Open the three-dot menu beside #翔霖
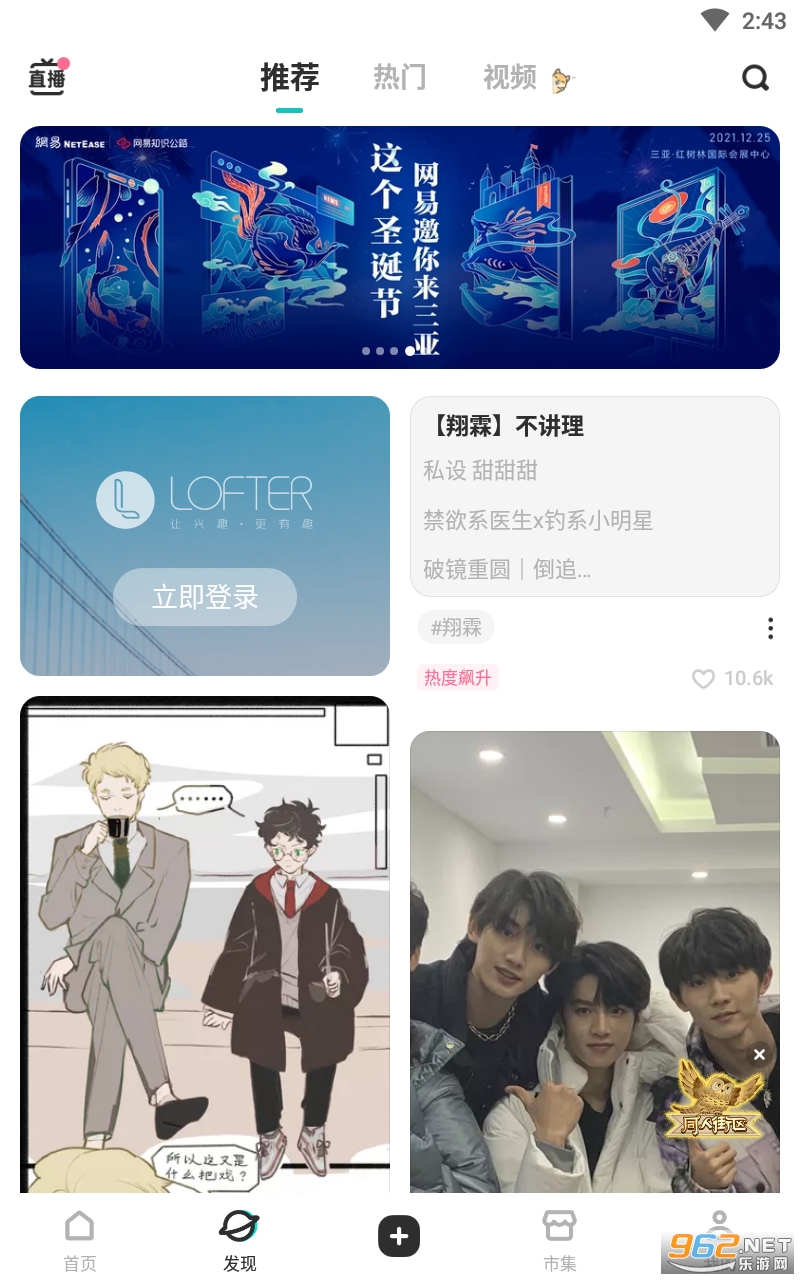This screenshot has height=1280, width=800. [770, 628]
